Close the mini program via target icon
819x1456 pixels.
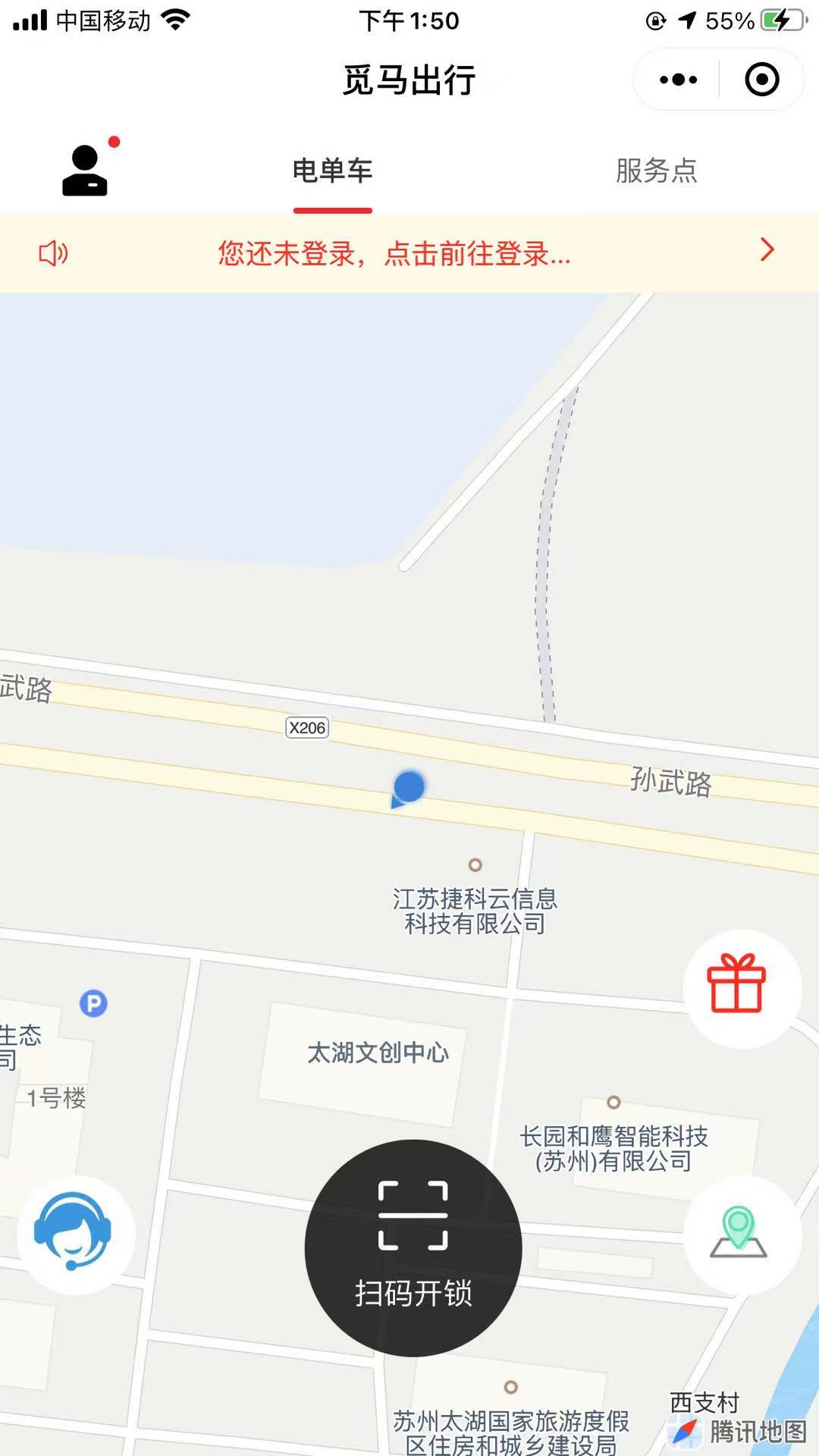point(761,80)
